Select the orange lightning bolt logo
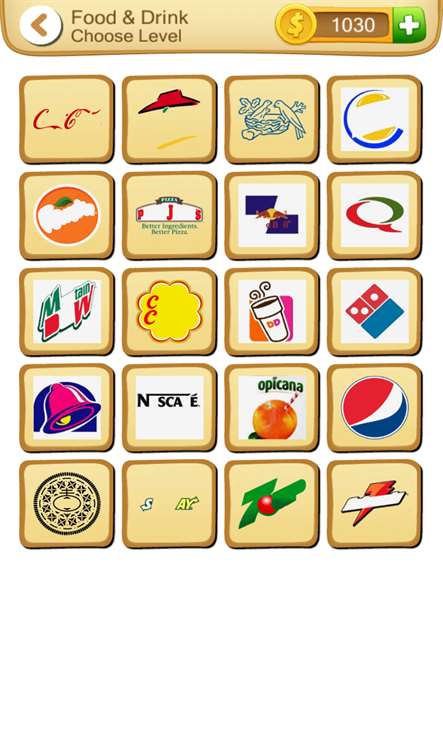 click(375, 504)
